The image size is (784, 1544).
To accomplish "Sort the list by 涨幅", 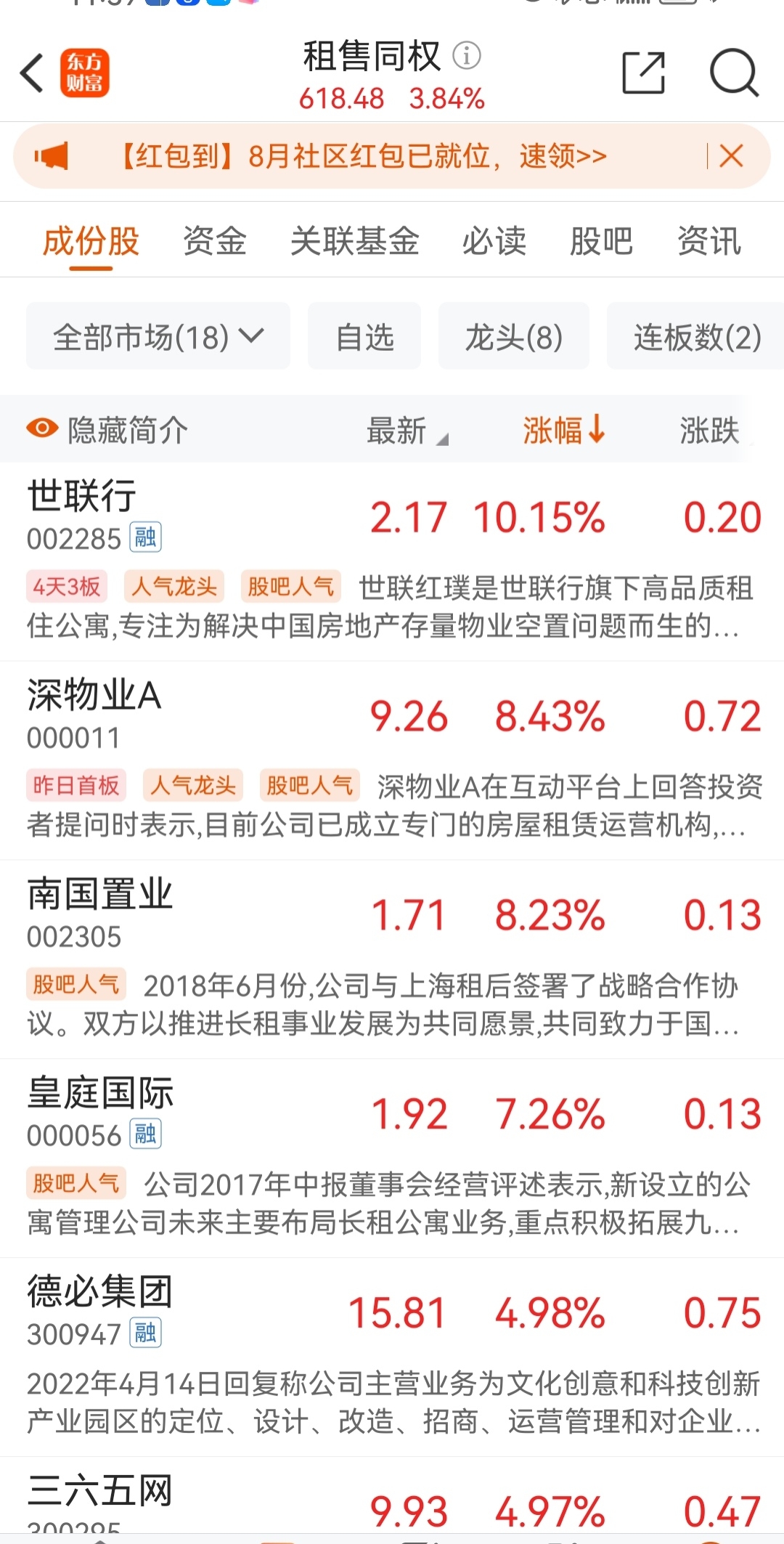I will coord(563,430).
